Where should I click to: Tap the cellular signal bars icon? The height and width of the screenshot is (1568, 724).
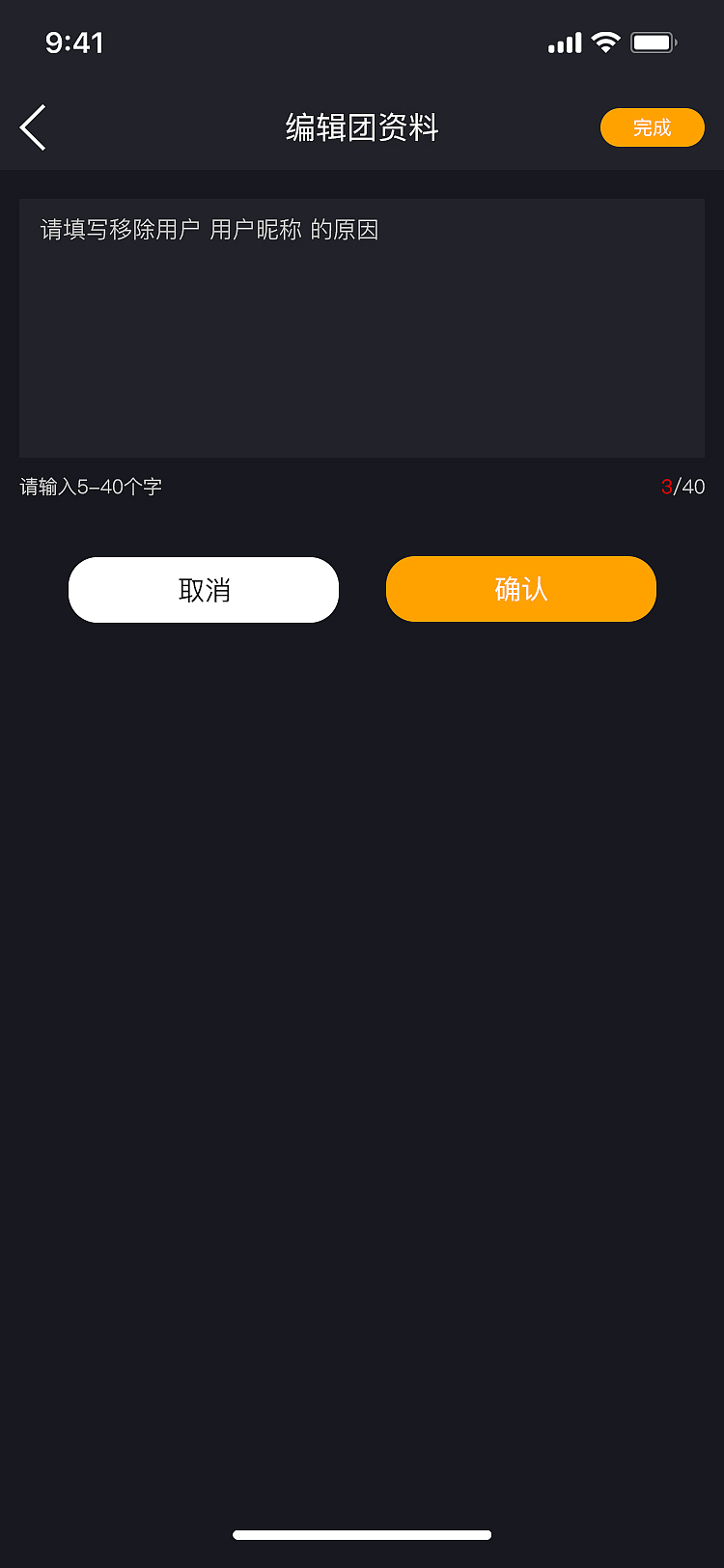[564, 42]
